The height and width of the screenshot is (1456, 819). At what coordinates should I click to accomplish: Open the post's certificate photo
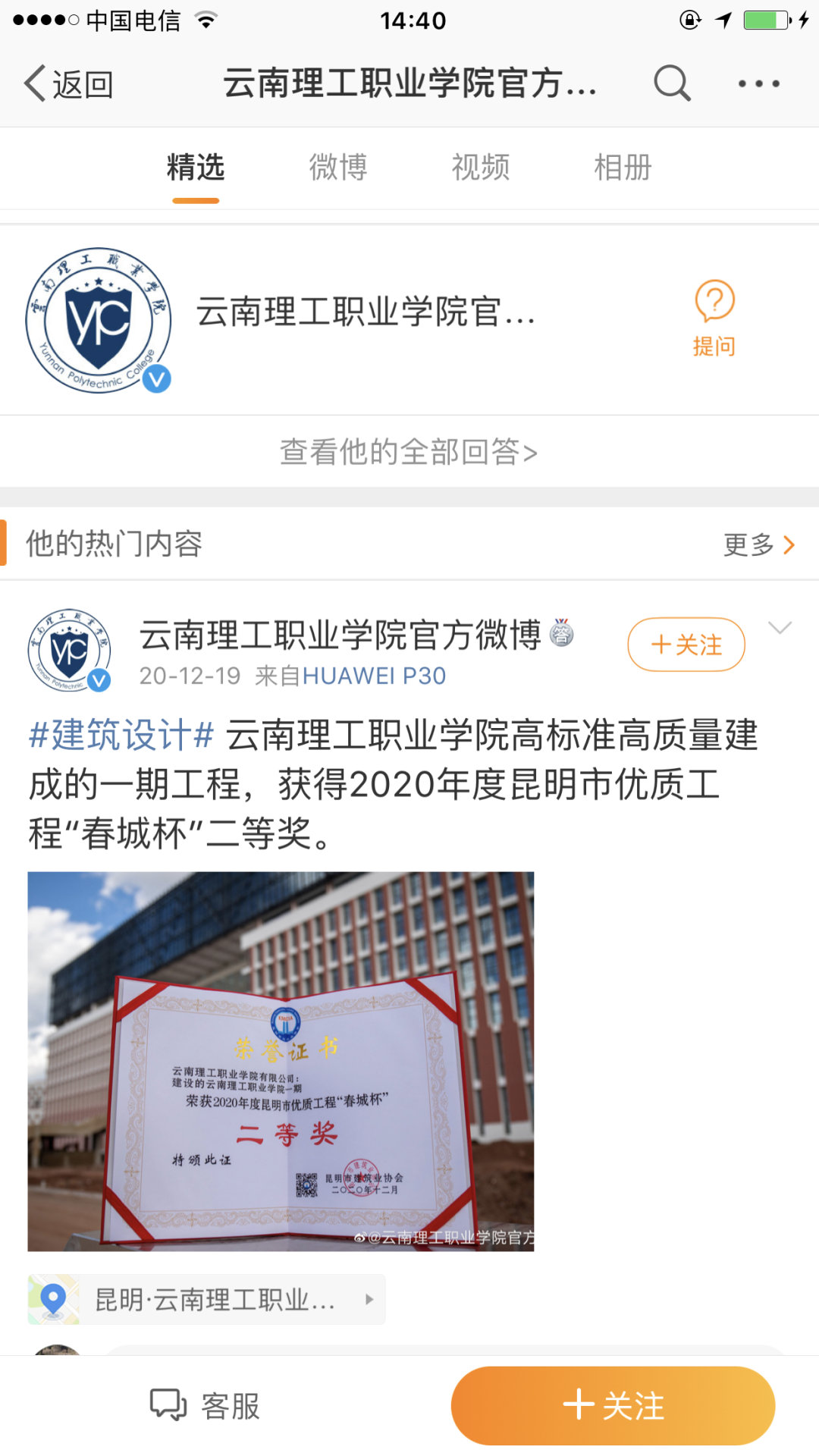click(x=281, y=1061)
